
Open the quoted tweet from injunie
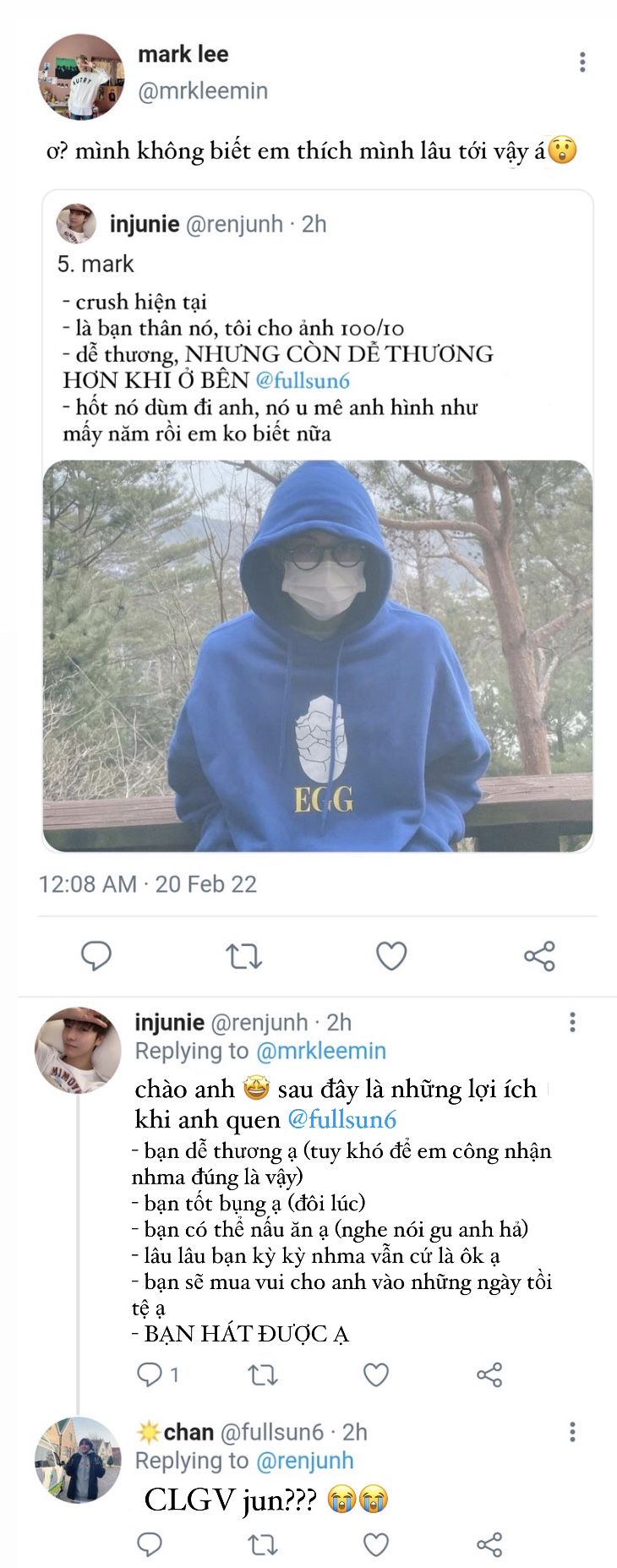(x=317, y=355)
